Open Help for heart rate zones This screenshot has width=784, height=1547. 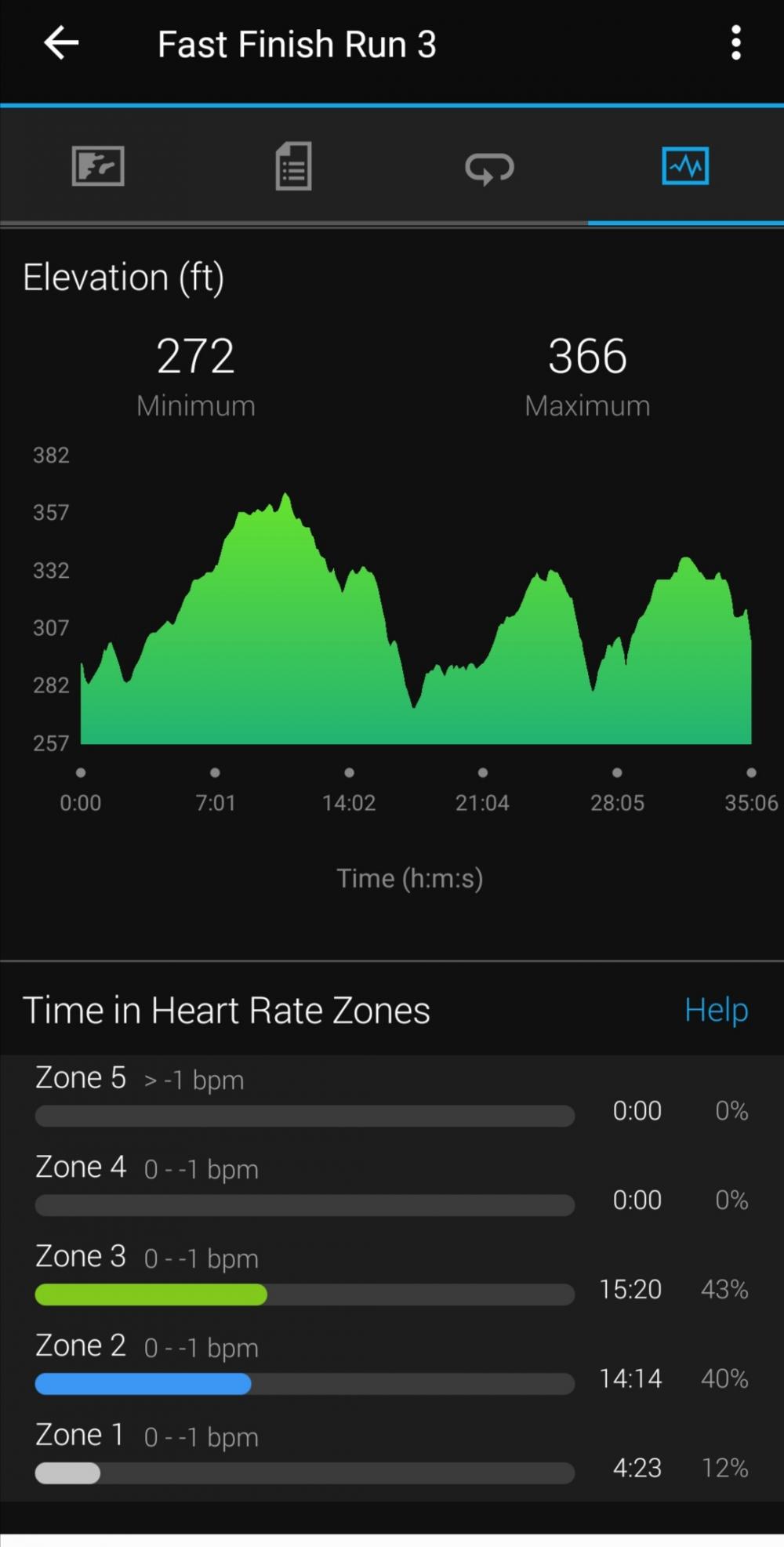pyautogui.click(x=716, y=1010)
